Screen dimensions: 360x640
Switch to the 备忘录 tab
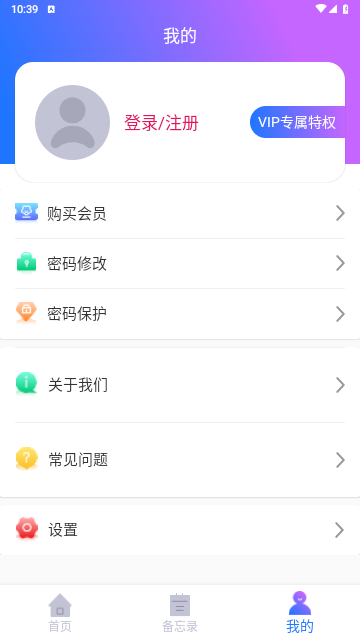(180, 613)
